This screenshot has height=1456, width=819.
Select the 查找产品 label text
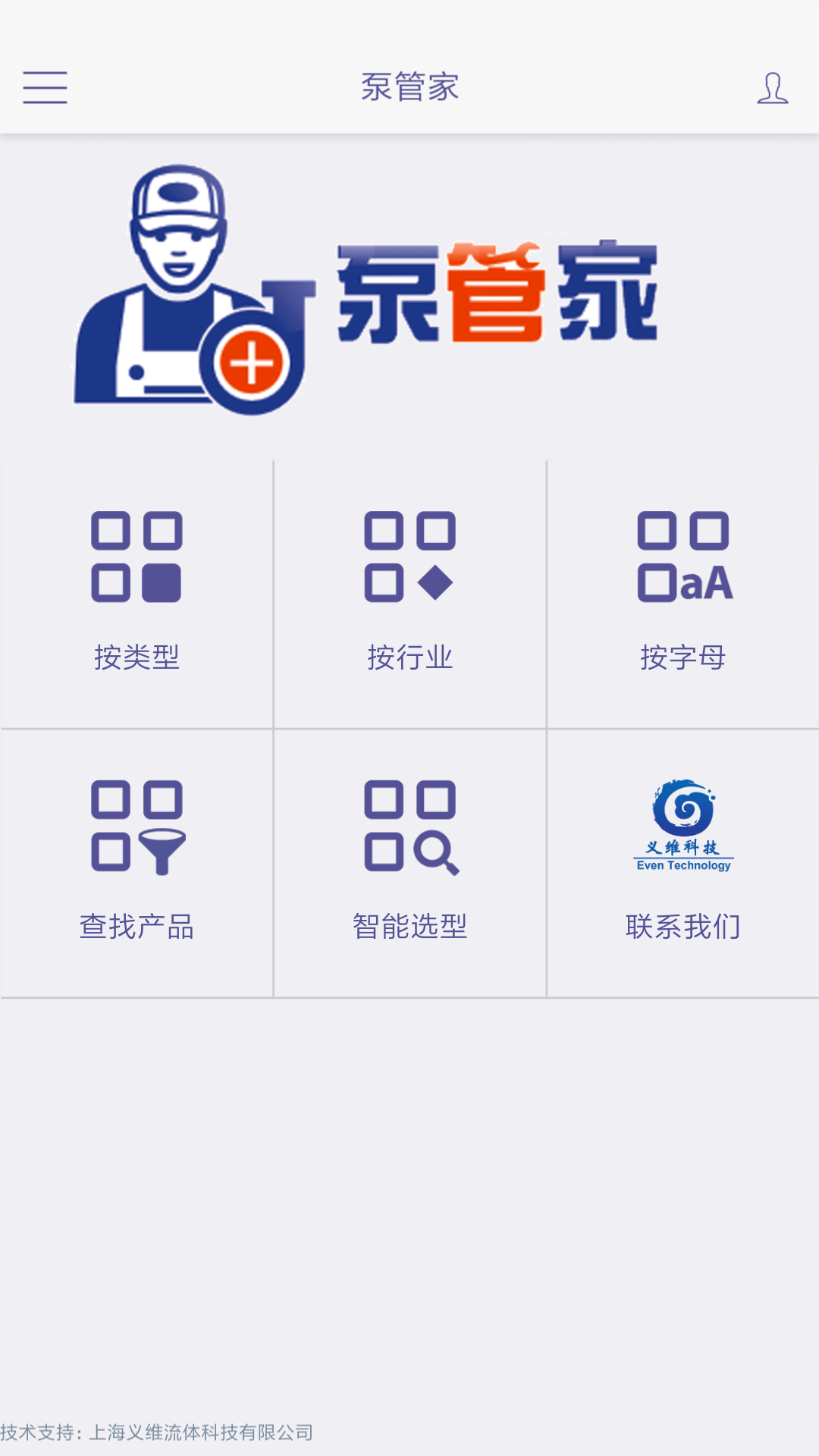click(136, 925)
